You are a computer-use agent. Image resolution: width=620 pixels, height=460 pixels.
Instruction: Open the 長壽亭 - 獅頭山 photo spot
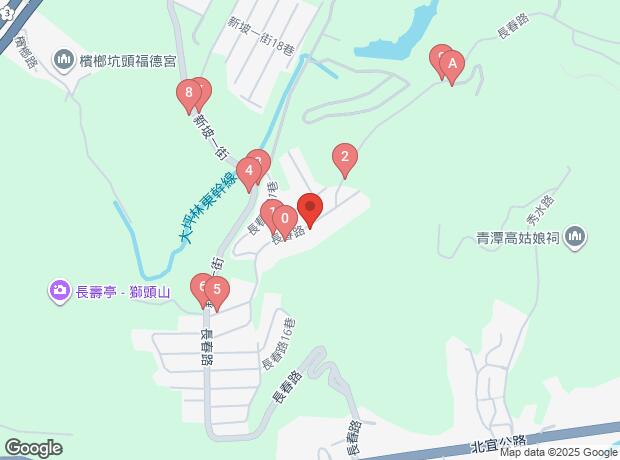(60, 291)
